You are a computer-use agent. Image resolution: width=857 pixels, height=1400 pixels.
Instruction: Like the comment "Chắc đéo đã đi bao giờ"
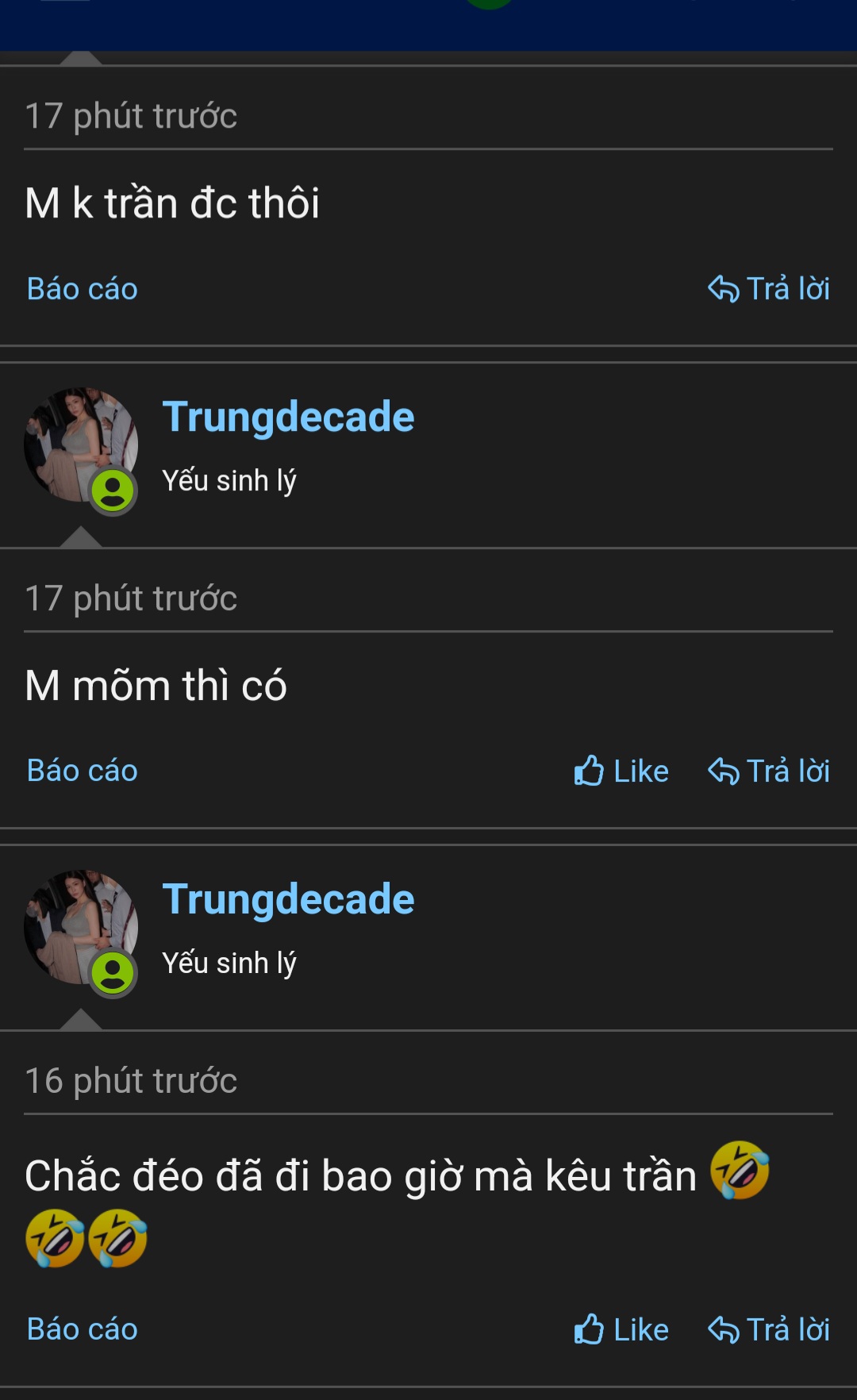coord(621,1329)
